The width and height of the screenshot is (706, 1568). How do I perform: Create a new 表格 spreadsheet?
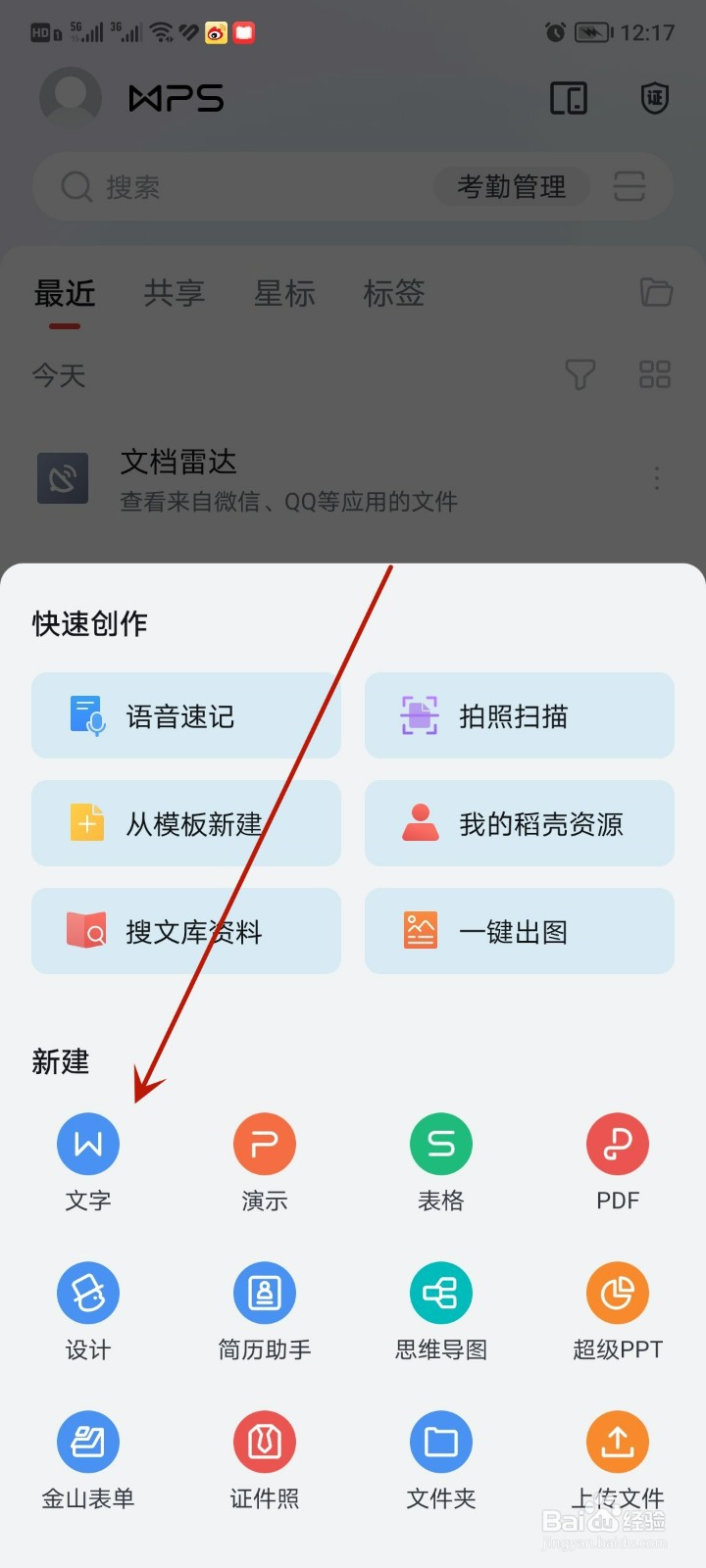click(x=440, y=1161)
